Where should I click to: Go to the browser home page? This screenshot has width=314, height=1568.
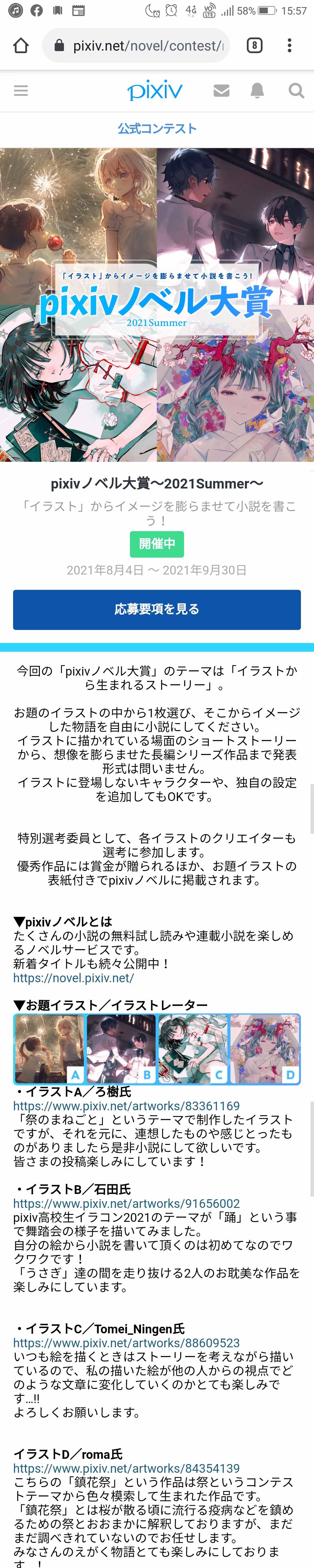tap(21, 46)
